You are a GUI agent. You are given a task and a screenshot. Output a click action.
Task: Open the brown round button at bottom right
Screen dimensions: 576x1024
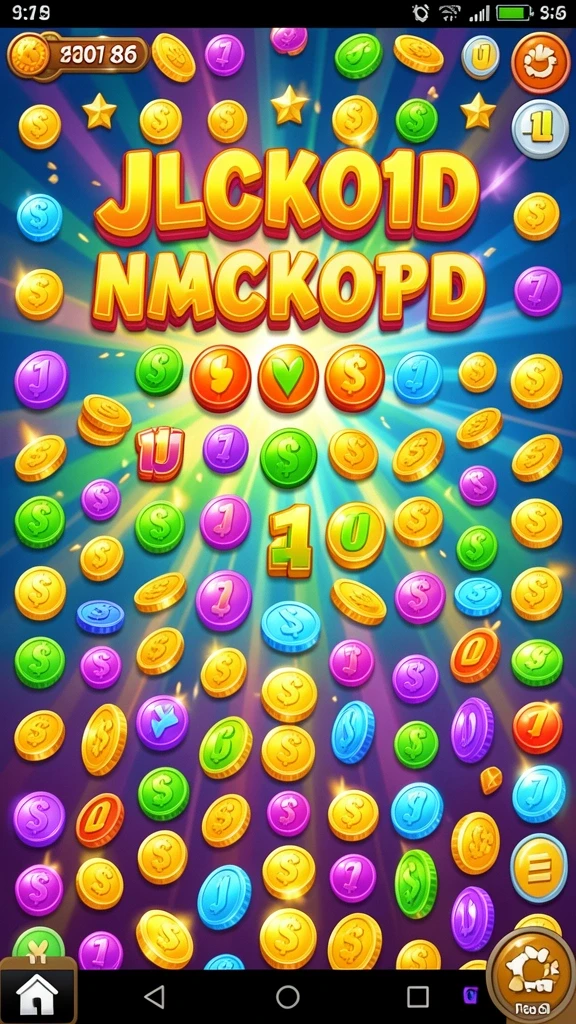click(x=532, y=973)
